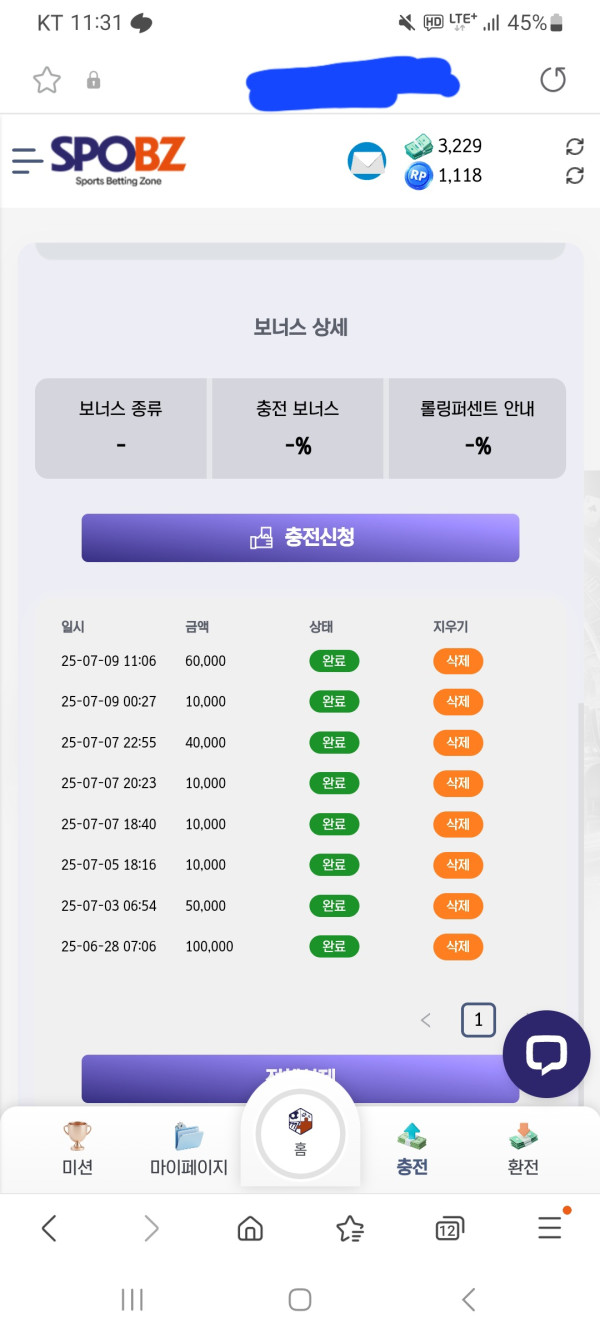Open the message inbox envelope
This screenshot has height=1333, width=600.
click(366, 161)
